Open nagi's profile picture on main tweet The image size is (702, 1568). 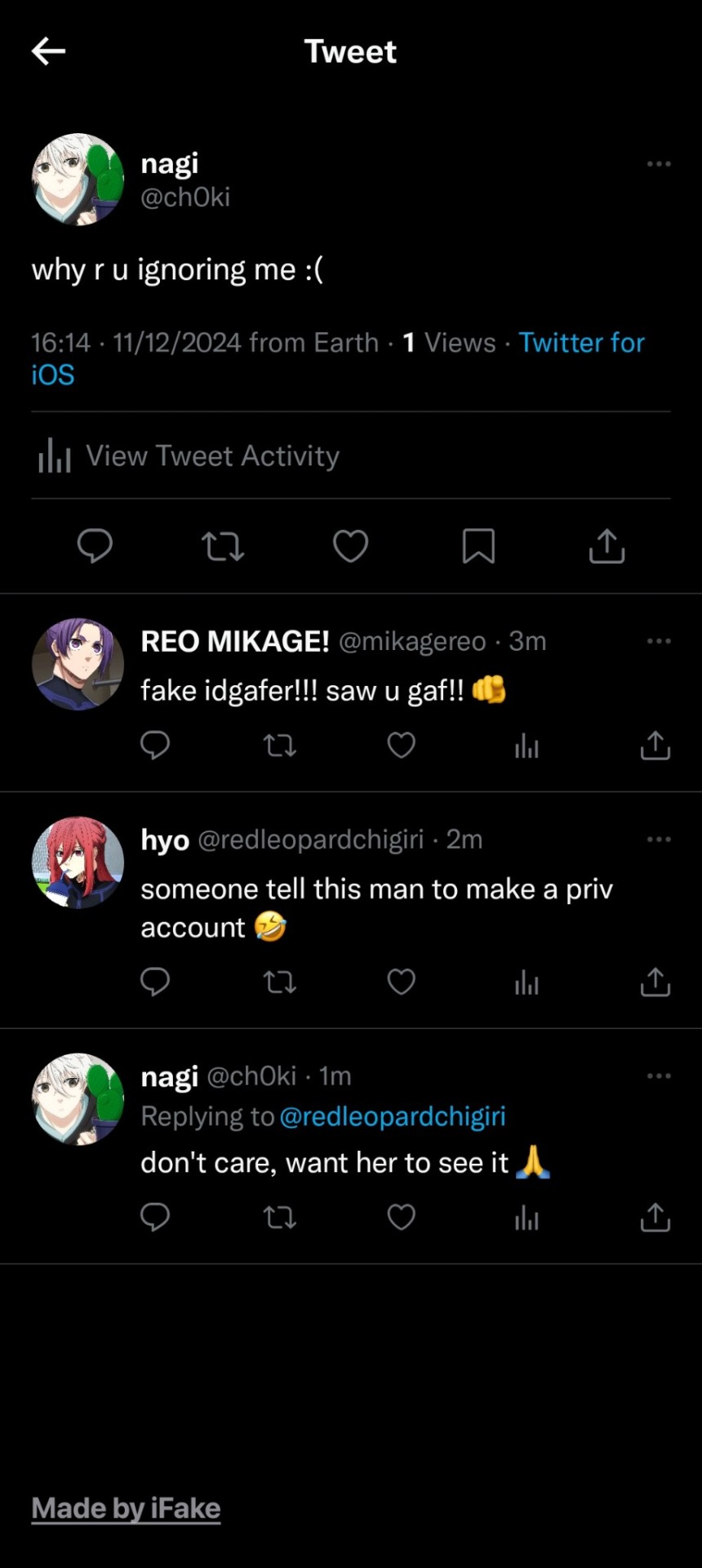78,180
